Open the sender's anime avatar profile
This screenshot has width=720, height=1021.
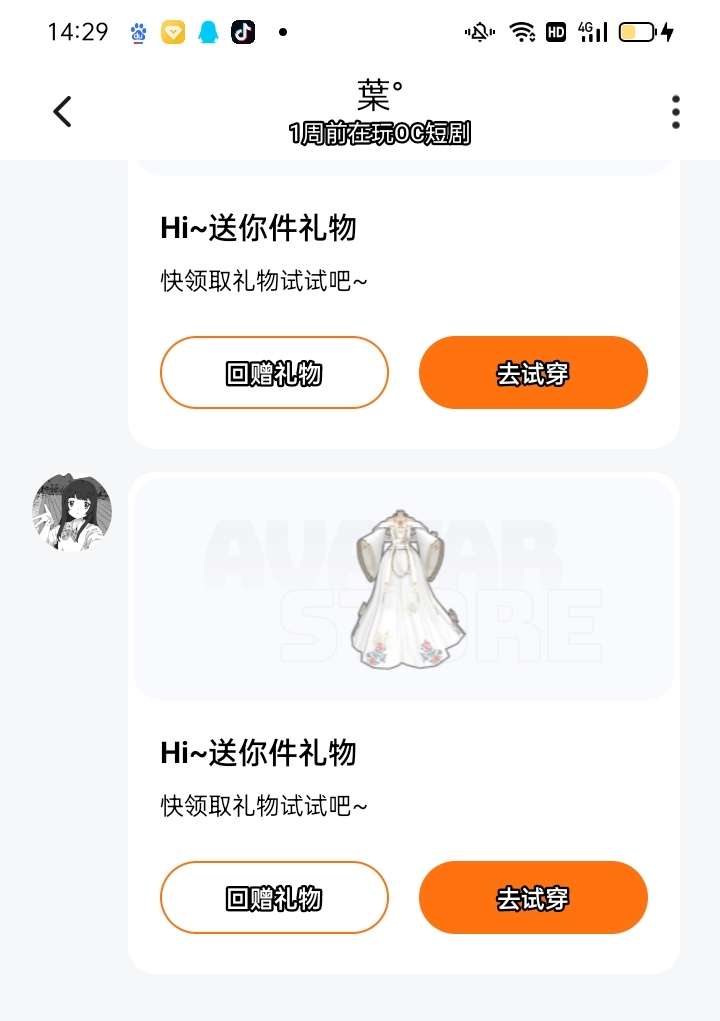(72, 512)
